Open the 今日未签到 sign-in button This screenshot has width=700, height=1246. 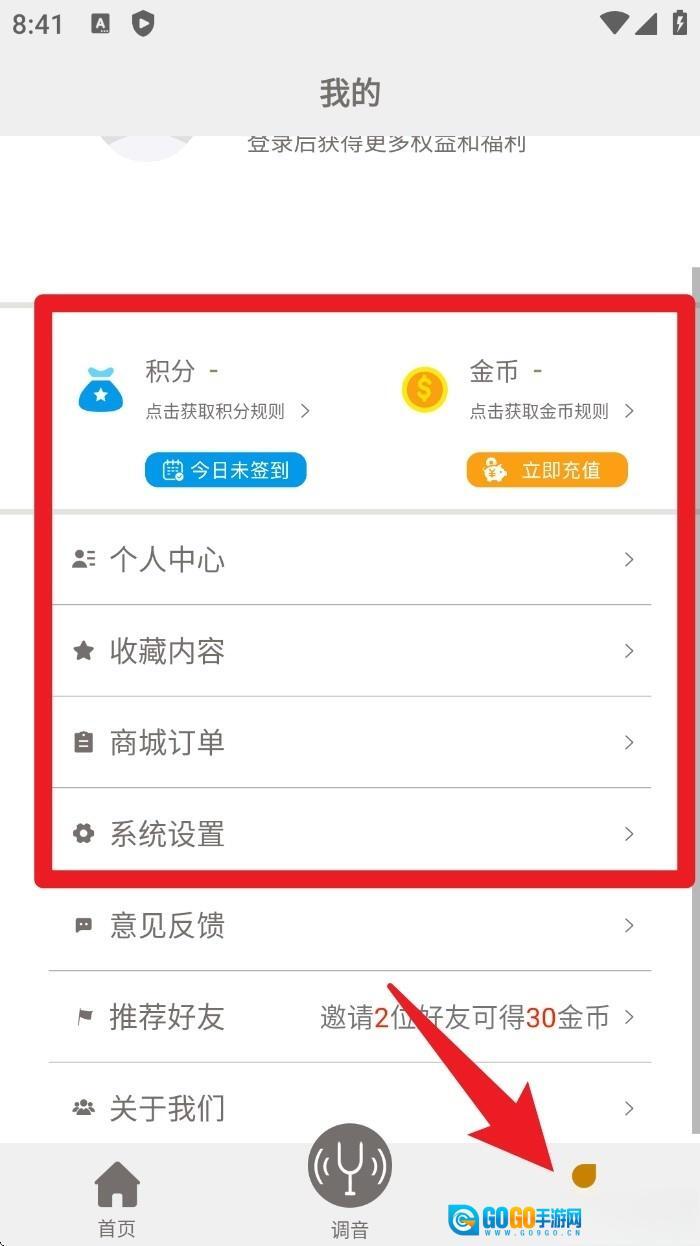coord(225,470)
